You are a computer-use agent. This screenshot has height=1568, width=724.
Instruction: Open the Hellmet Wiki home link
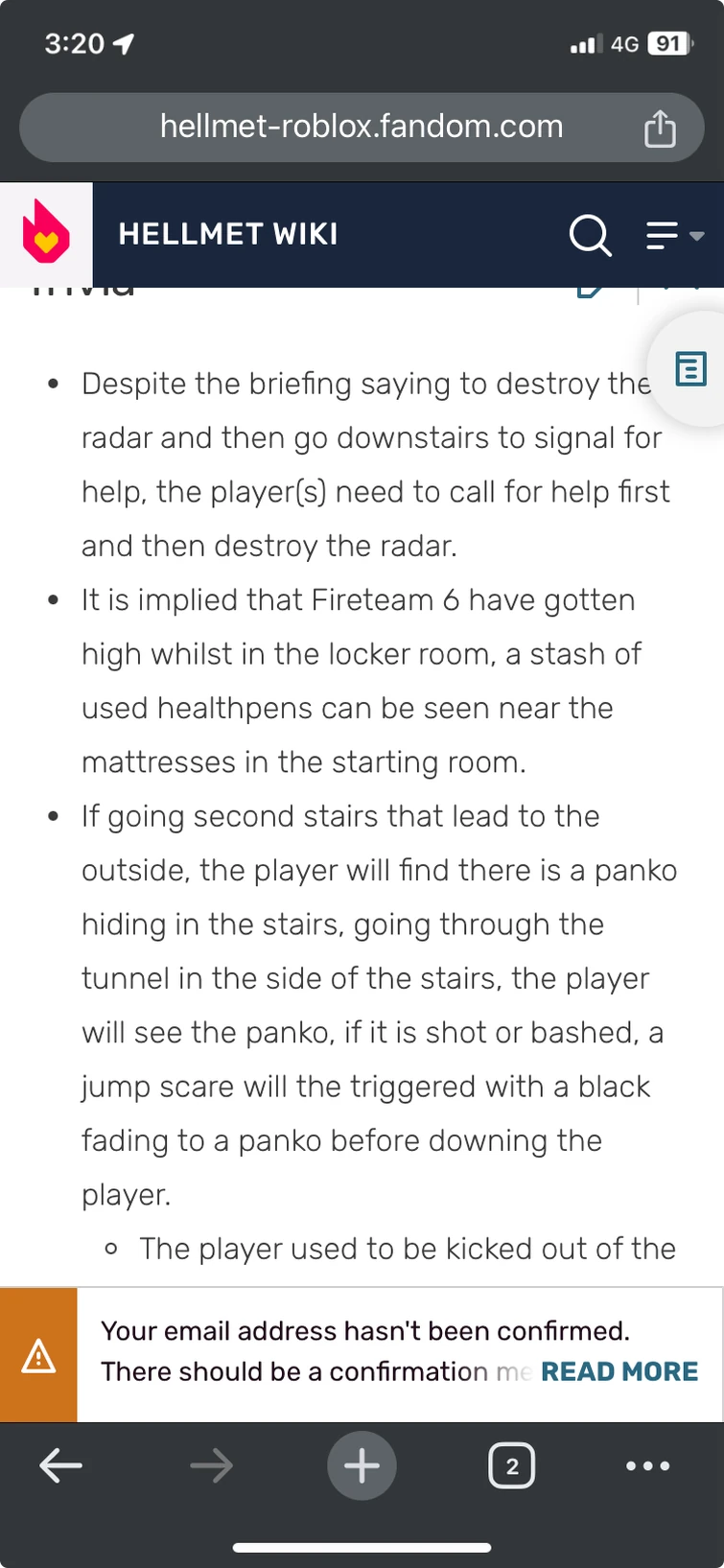pyautogui.click(x=228, y=234)
